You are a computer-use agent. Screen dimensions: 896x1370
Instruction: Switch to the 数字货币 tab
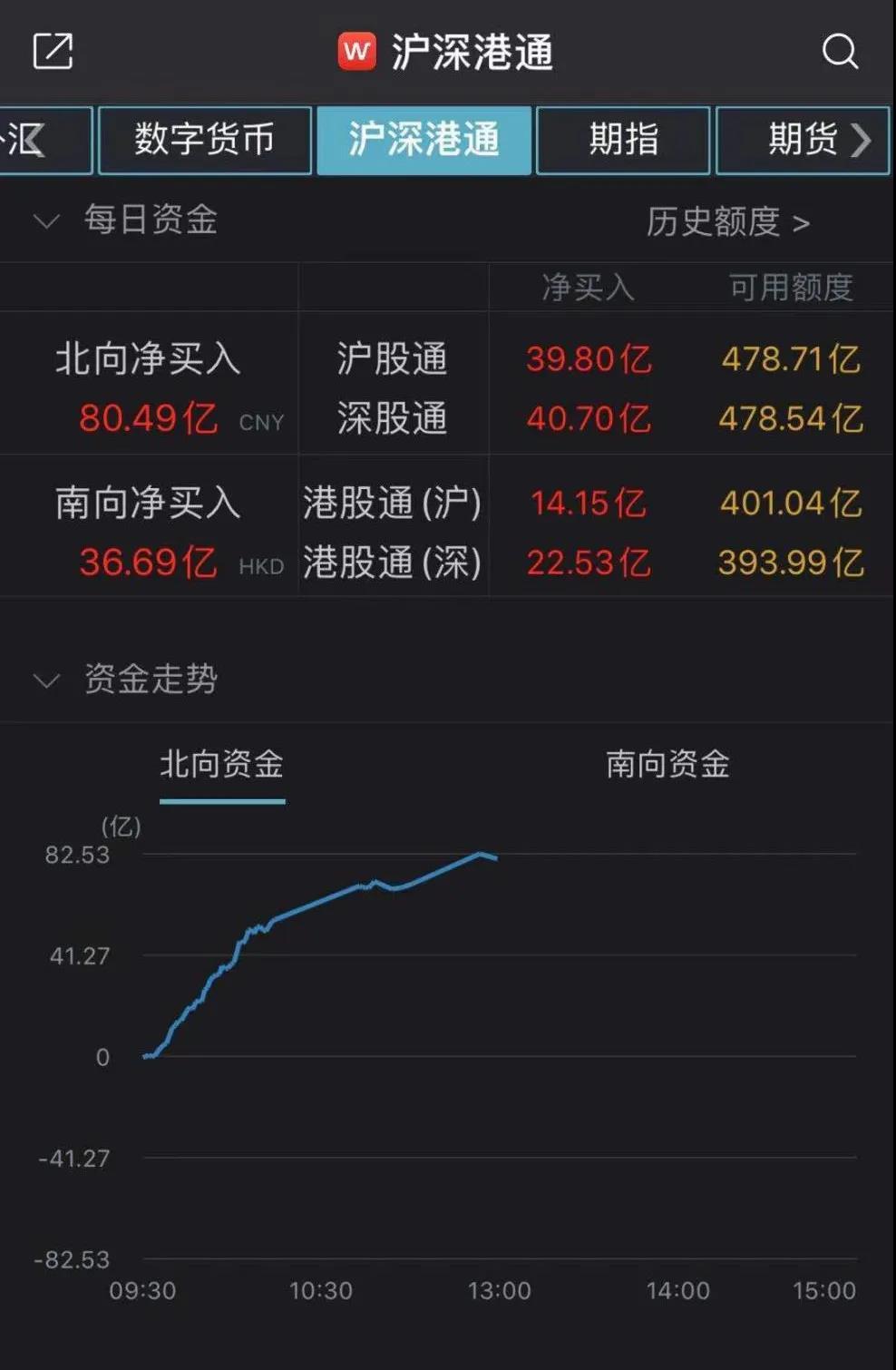tap(205, 140)
